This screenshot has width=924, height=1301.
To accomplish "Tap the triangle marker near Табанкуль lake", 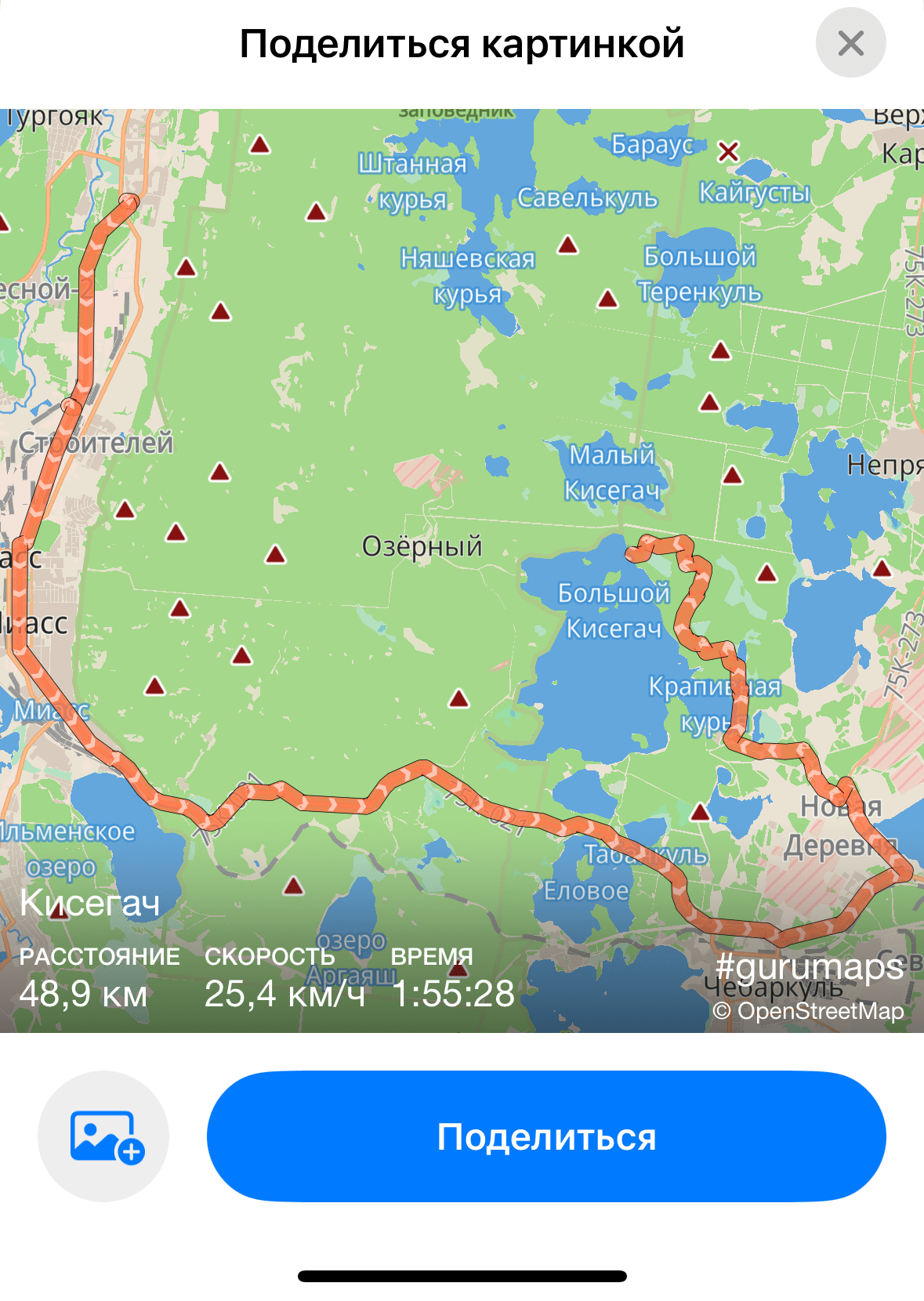I will pos(701,810).
